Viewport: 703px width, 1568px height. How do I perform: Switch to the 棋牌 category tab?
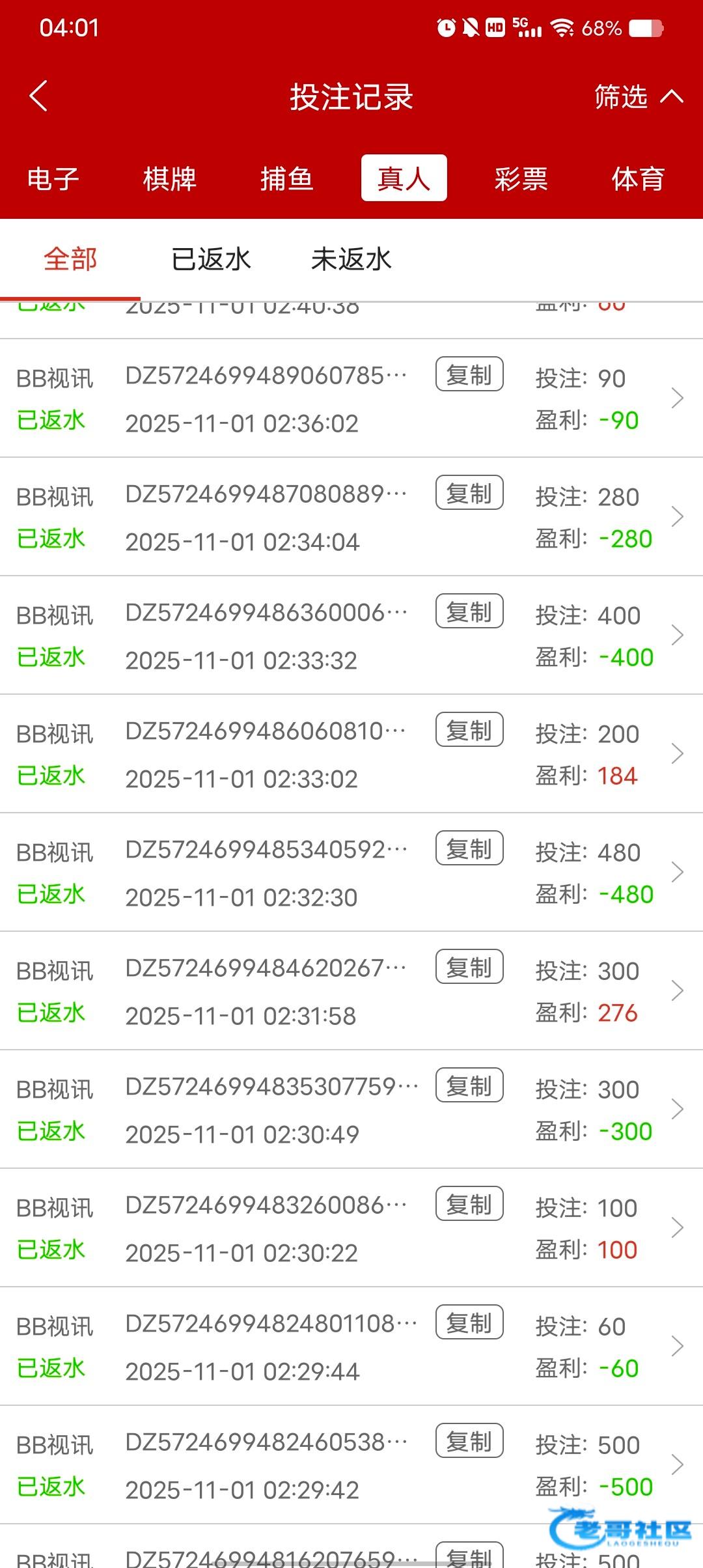[x=169, y=178]
